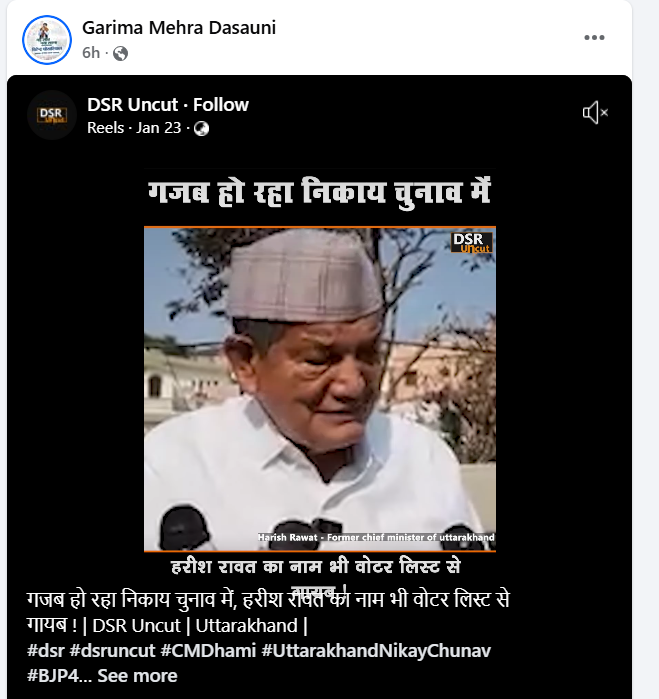The height and width of the screenshot is (699, 659).
Task: Expand the caption with See more
Action: pyautogui.click(x=137, y=675)
